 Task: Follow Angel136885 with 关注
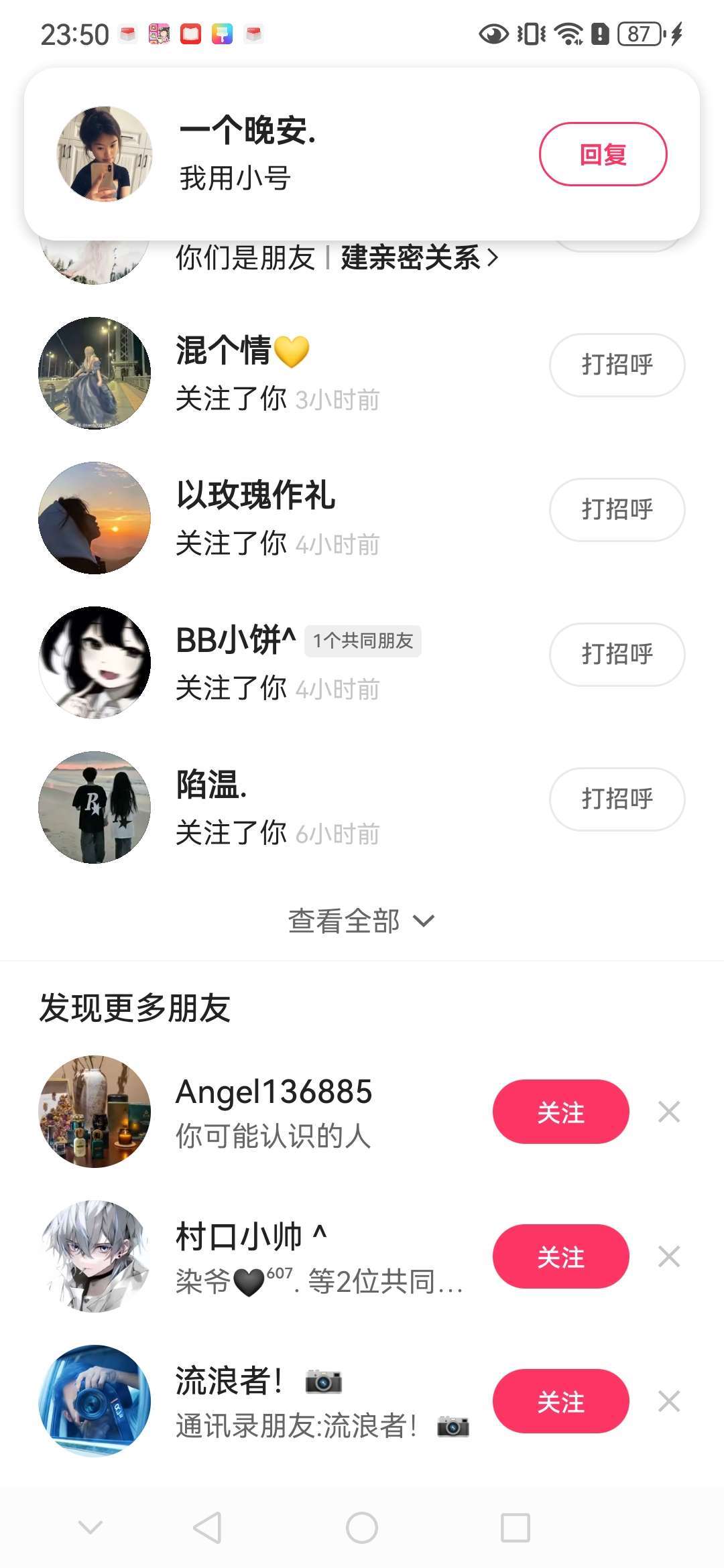coord(560,1112)
